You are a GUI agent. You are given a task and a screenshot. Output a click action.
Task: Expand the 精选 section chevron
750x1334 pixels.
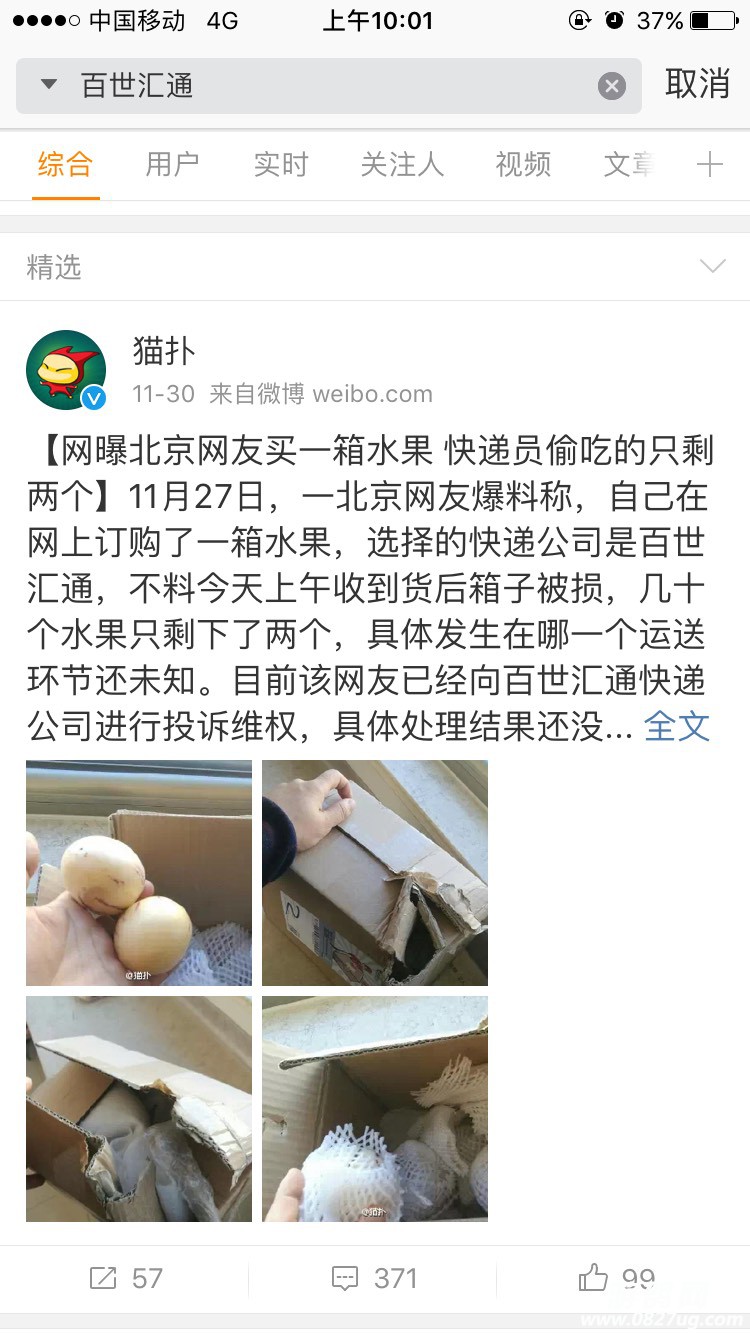pyautogui.click(x=712, y=266)
